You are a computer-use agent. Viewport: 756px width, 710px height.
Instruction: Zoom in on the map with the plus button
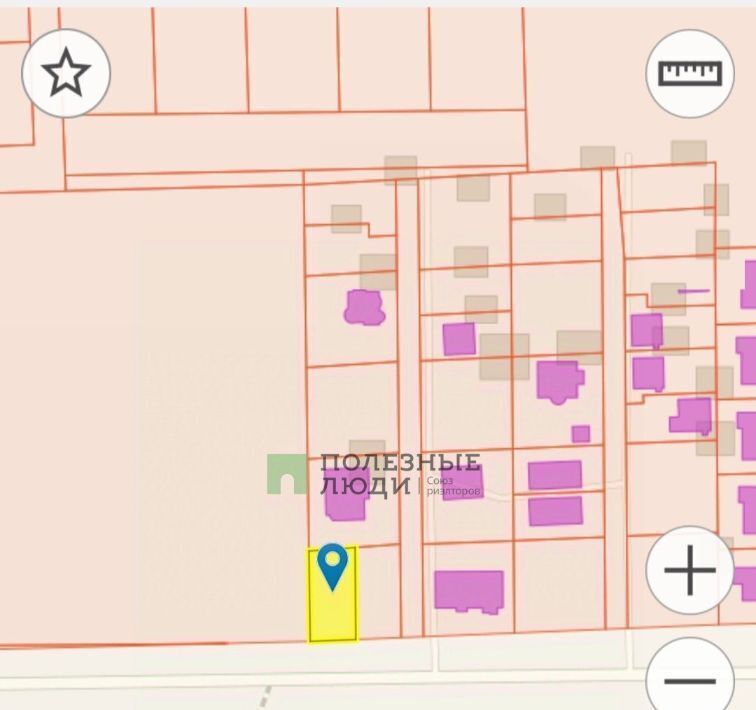coord(690,572)
